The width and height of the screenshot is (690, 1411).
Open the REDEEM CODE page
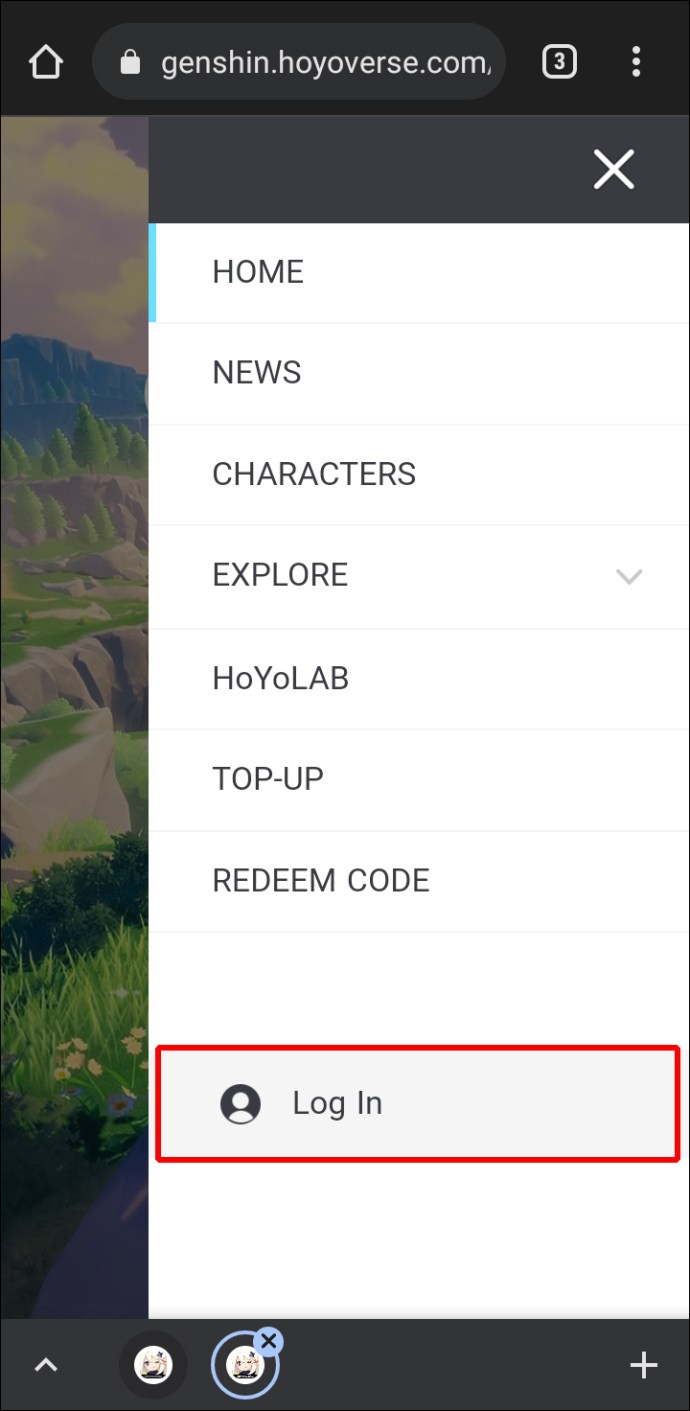click(321, 881)
